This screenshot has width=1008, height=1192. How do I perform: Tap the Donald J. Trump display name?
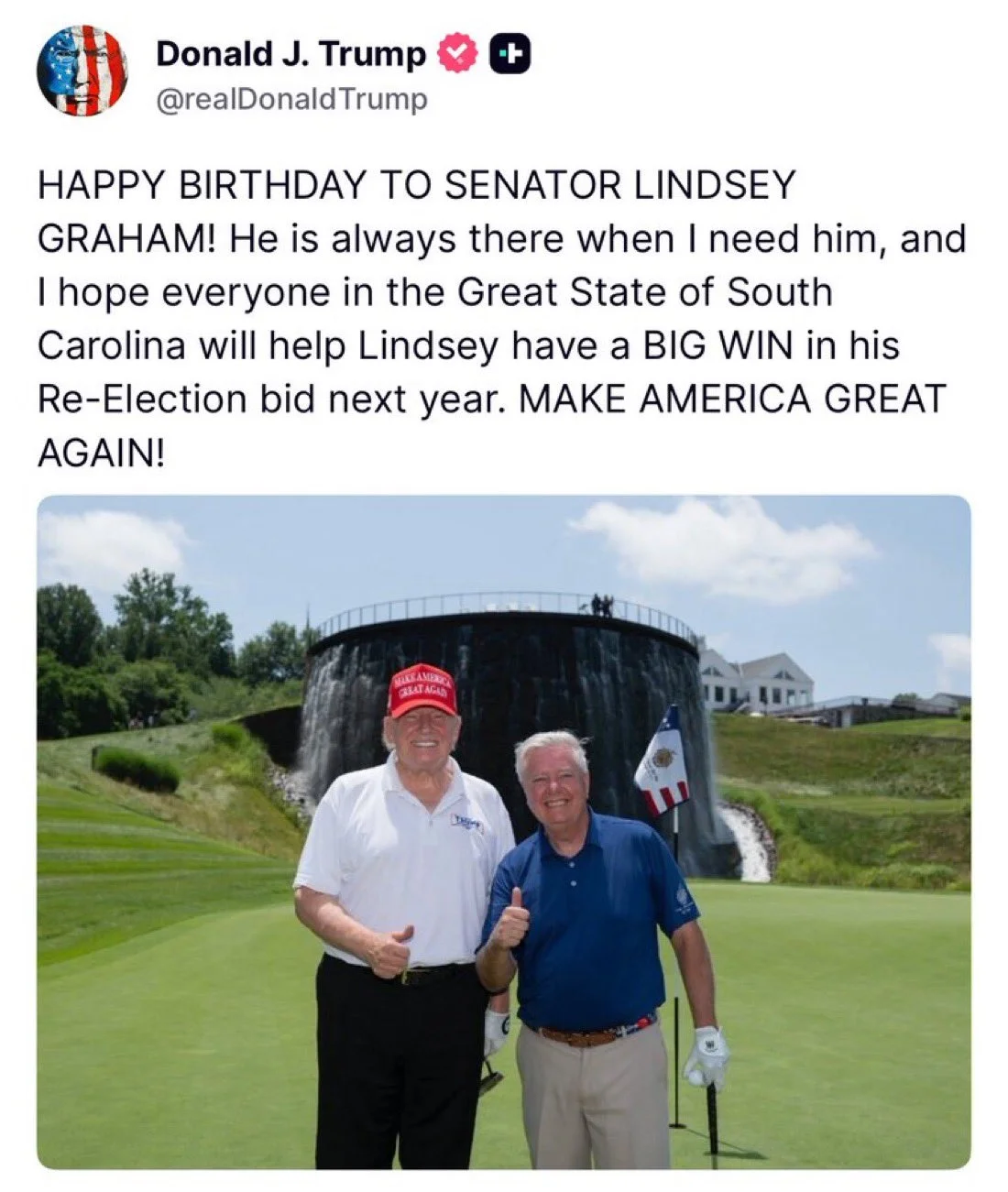click(290, 54)
